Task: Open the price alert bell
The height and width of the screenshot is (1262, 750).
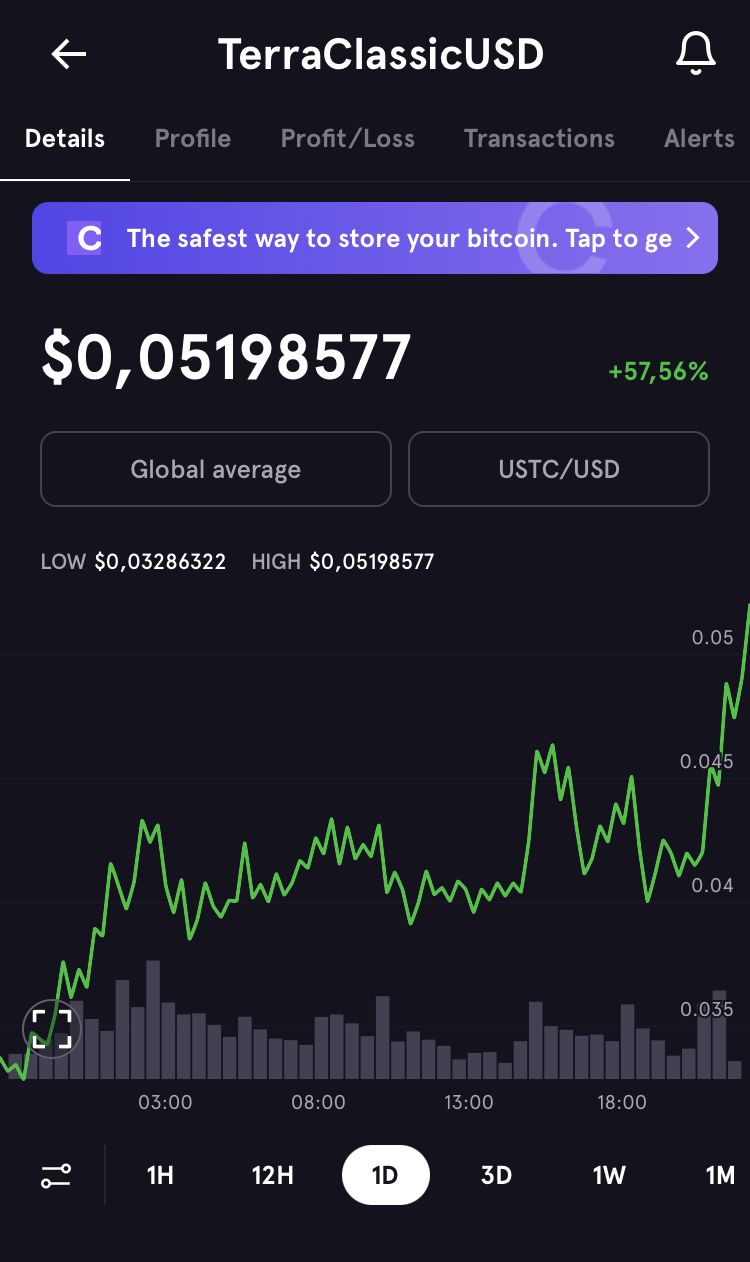Action: [696, 54]
